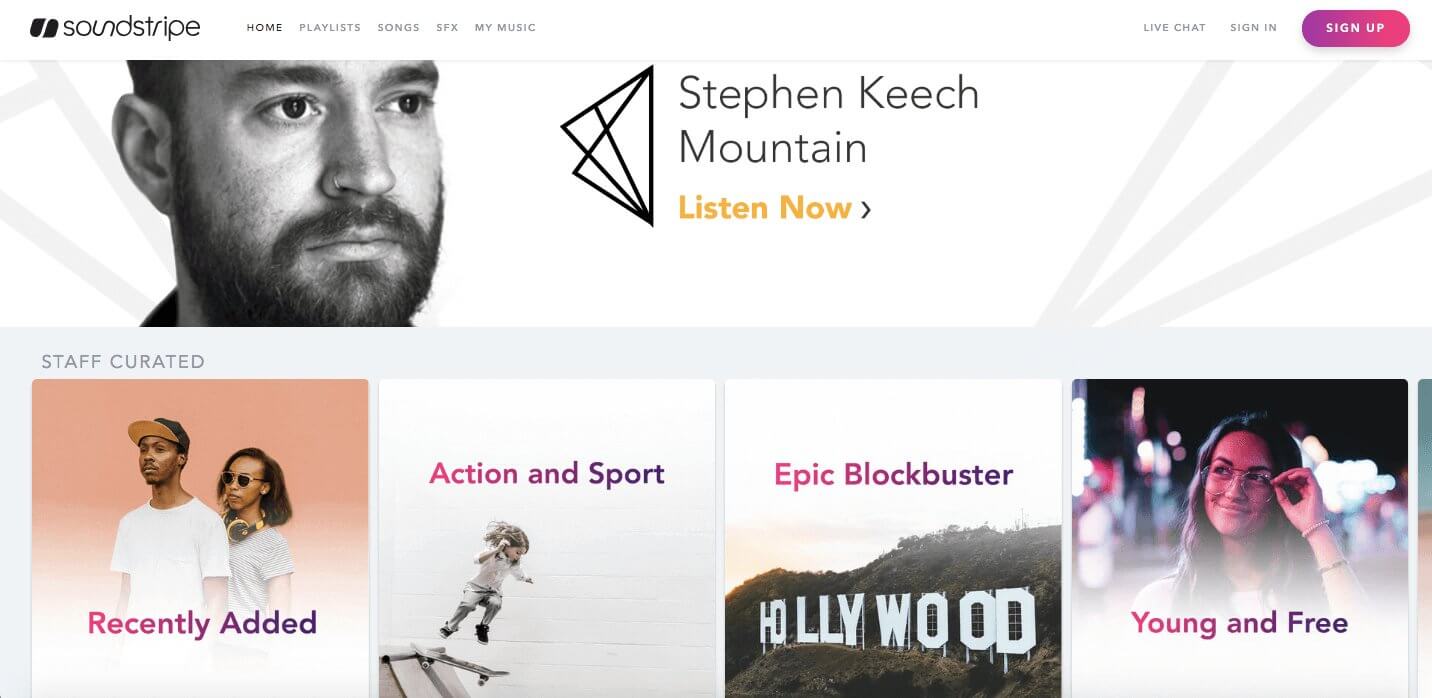Image resolution: width=1432 pixels, height=698 pixels.
Task: Open the Action and Sport playlist
Action: pyautogui.click(x=547, y=538)
